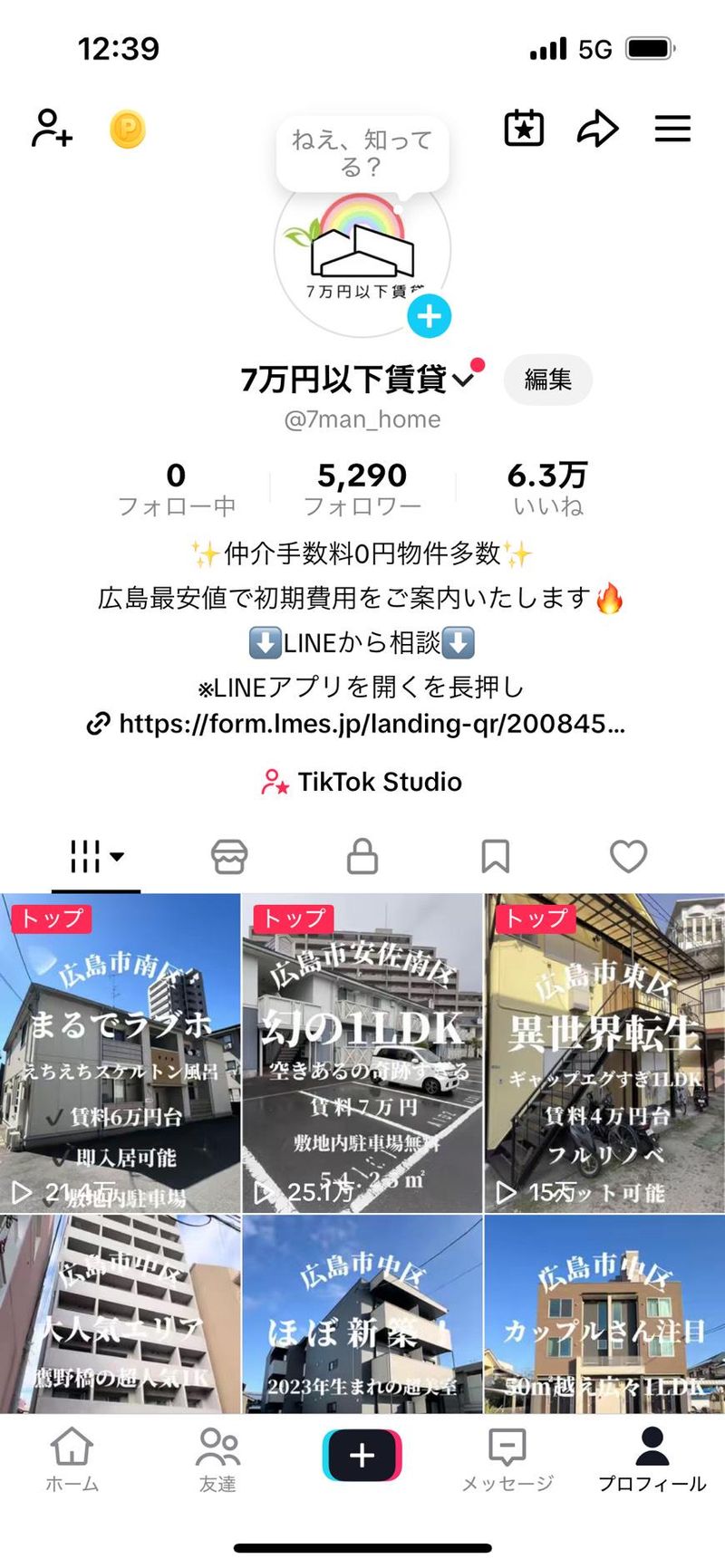
Task: Switch to the shop tab
Action: click(x=229, y=856)
